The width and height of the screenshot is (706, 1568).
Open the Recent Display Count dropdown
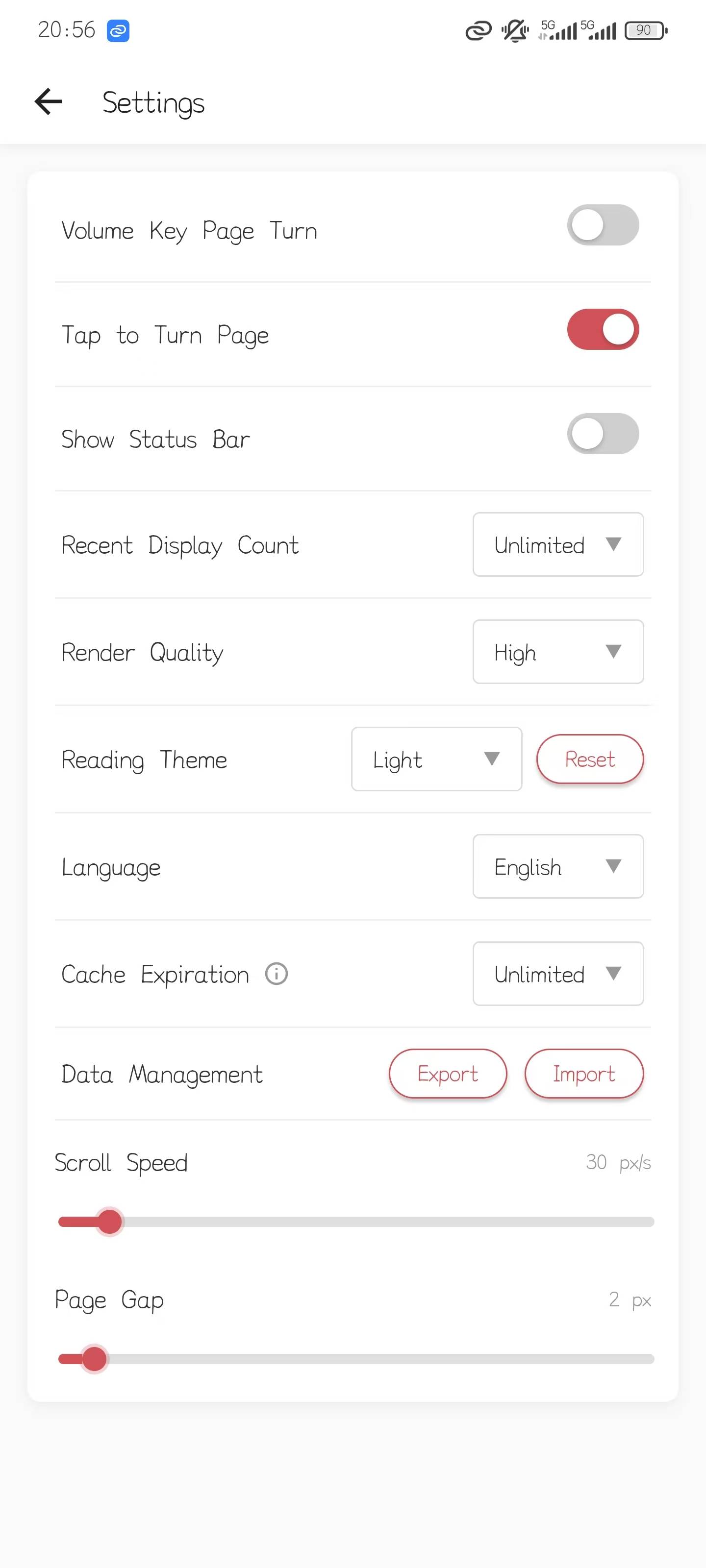(x=557, y=545)
